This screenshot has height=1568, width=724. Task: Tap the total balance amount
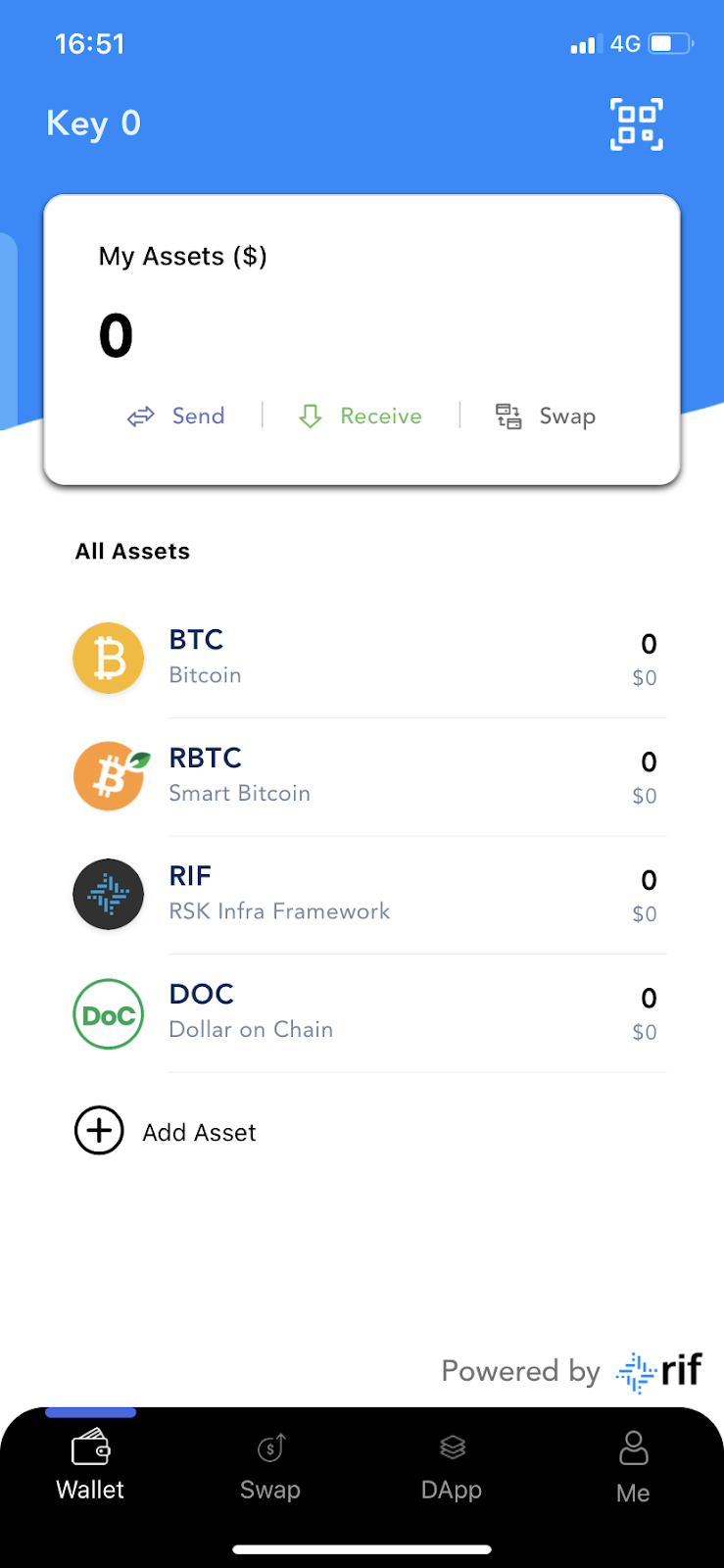tap(115, 335)
